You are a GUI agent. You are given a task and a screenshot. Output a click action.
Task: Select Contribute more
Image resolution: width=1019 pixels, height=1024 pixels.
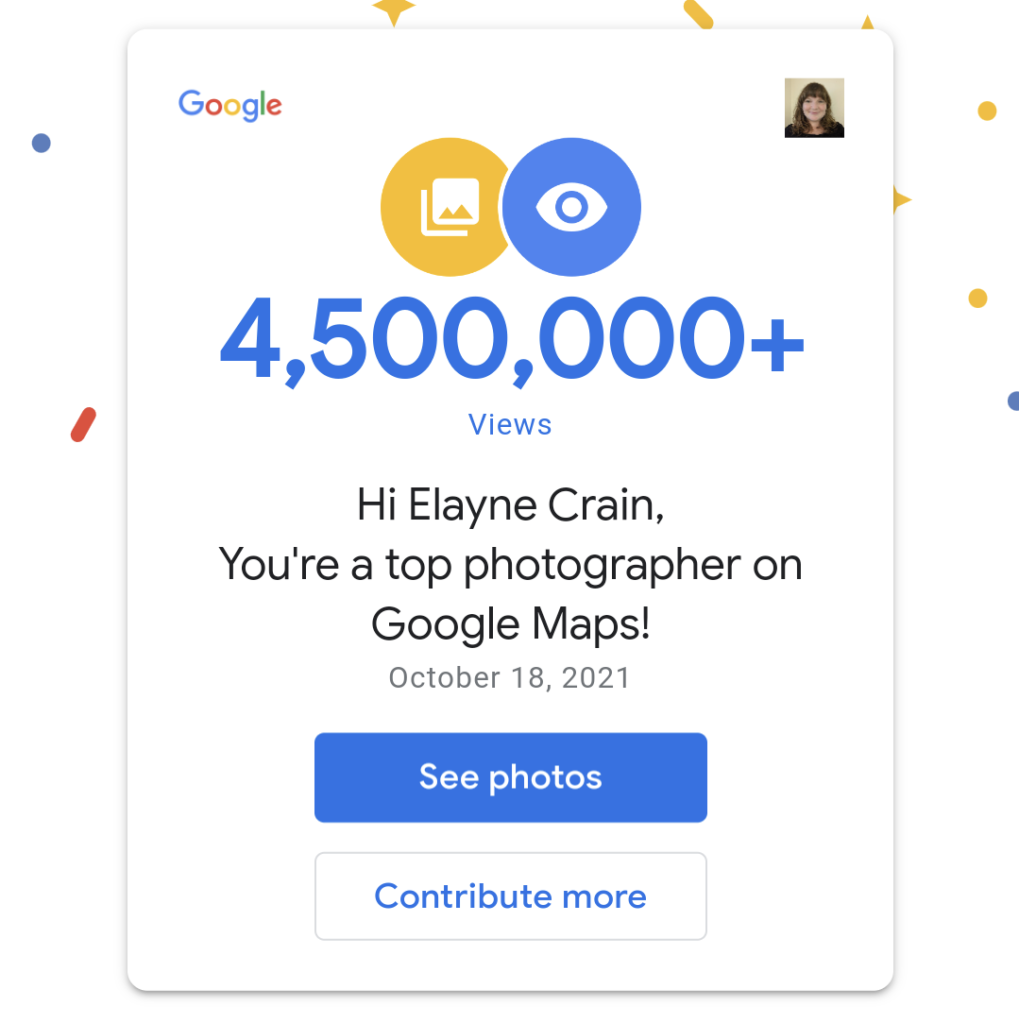coord(510,896)
